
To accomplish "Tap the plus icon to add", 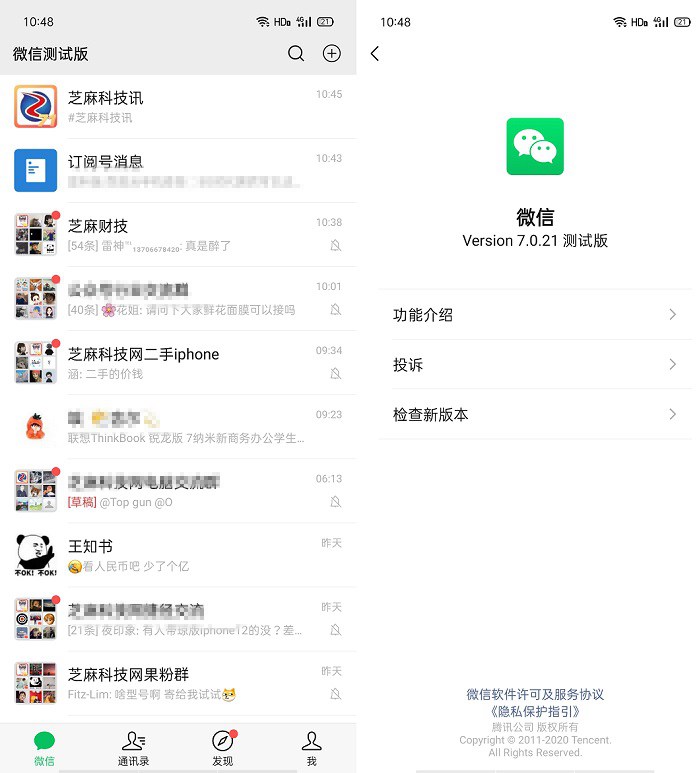I will click(332, 54).
